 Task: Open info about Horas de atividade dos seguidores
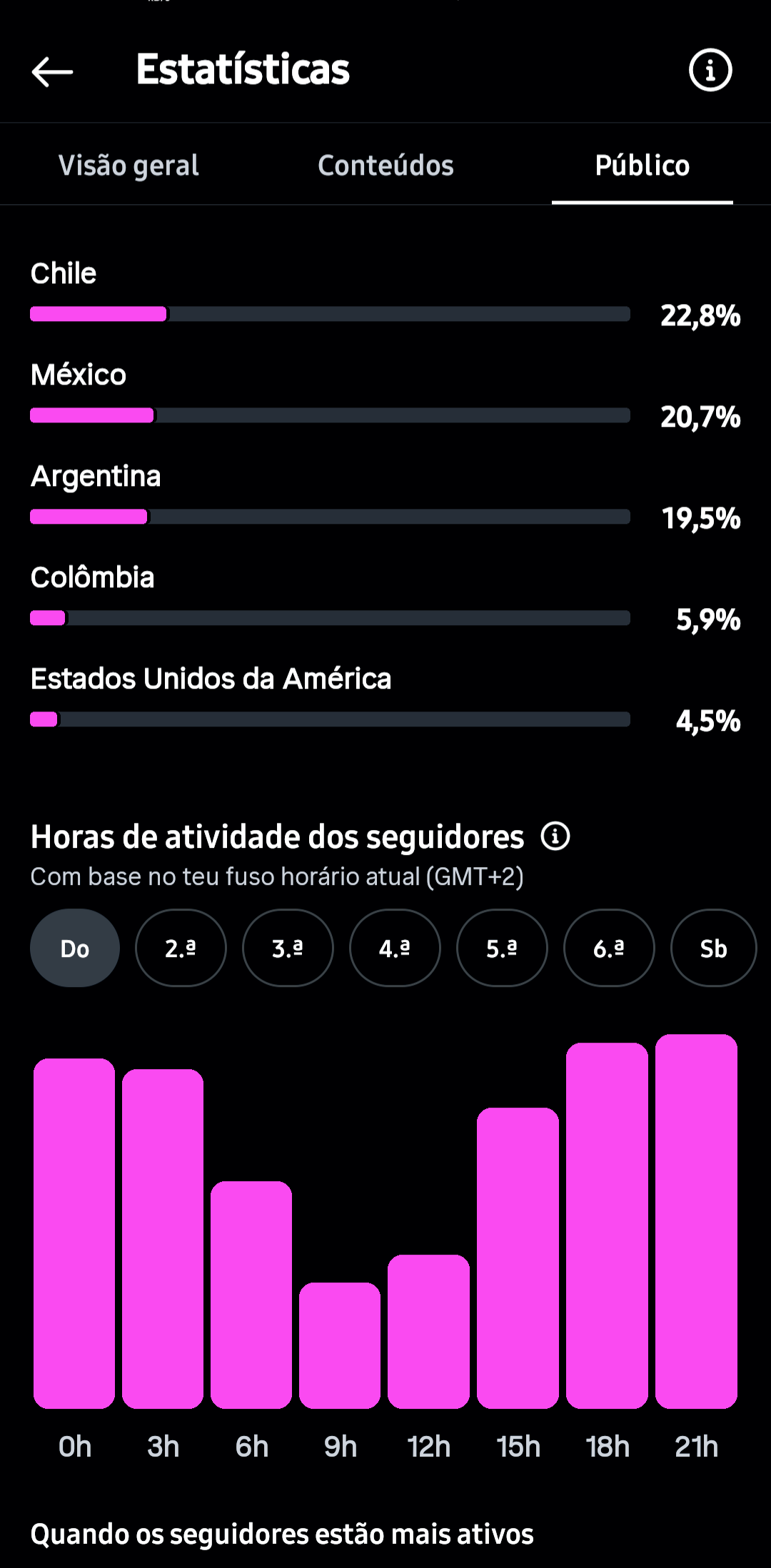coord(555,836)
